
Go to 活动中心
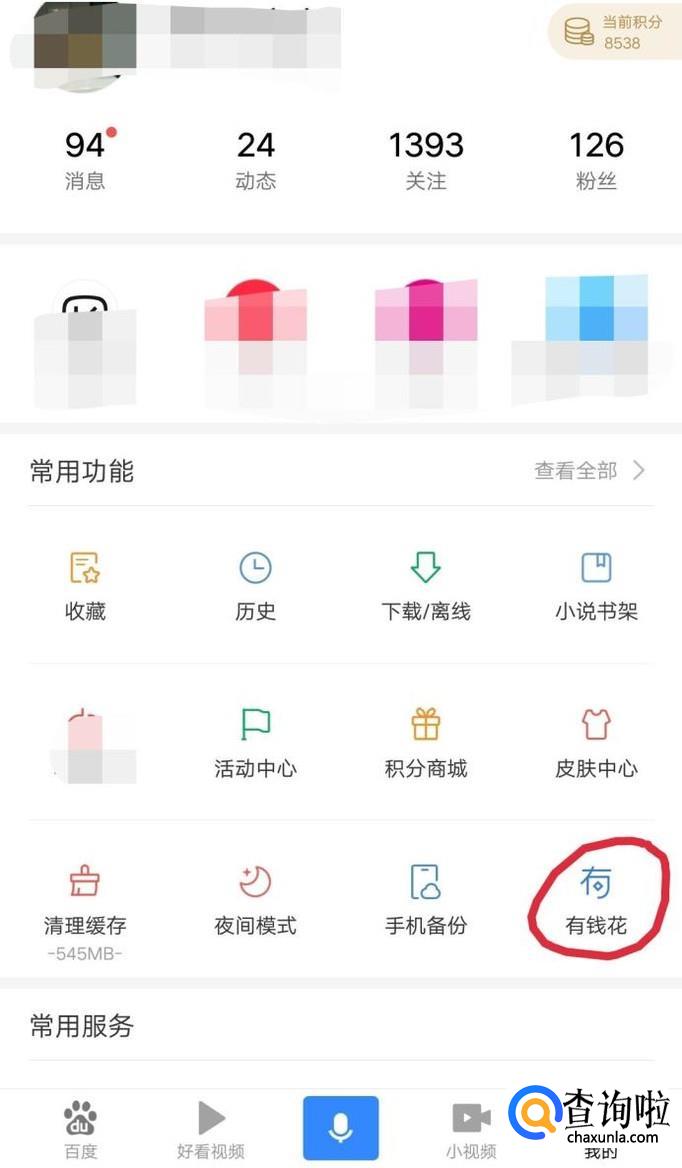tap(255, 743)
